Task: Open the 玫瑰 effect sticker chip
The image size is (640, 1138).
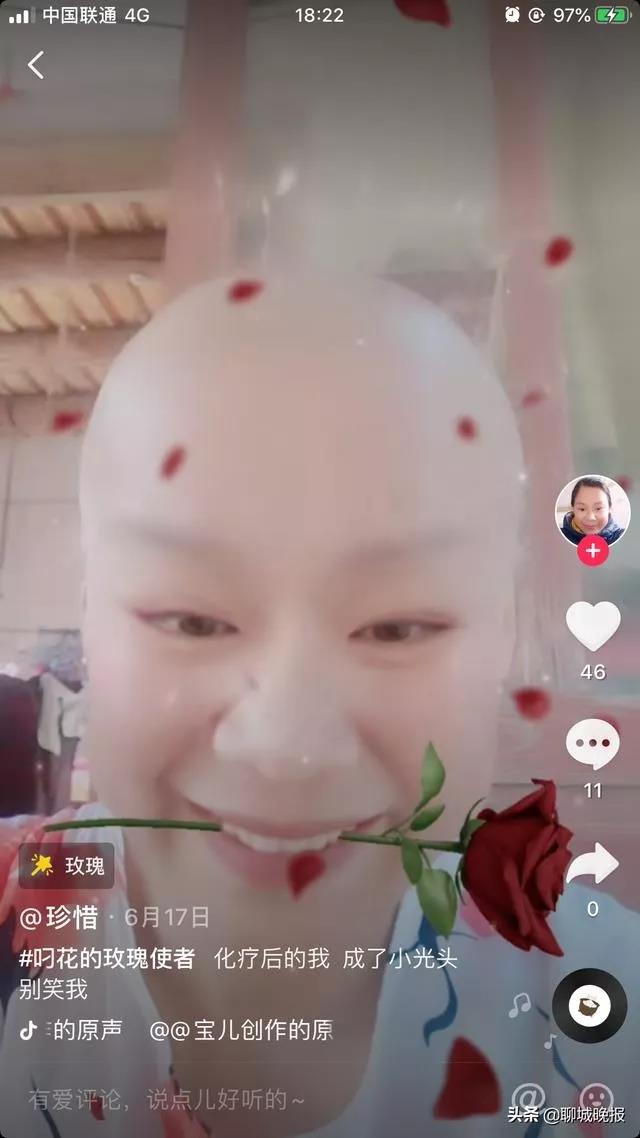Action: [x=67, y=865]
